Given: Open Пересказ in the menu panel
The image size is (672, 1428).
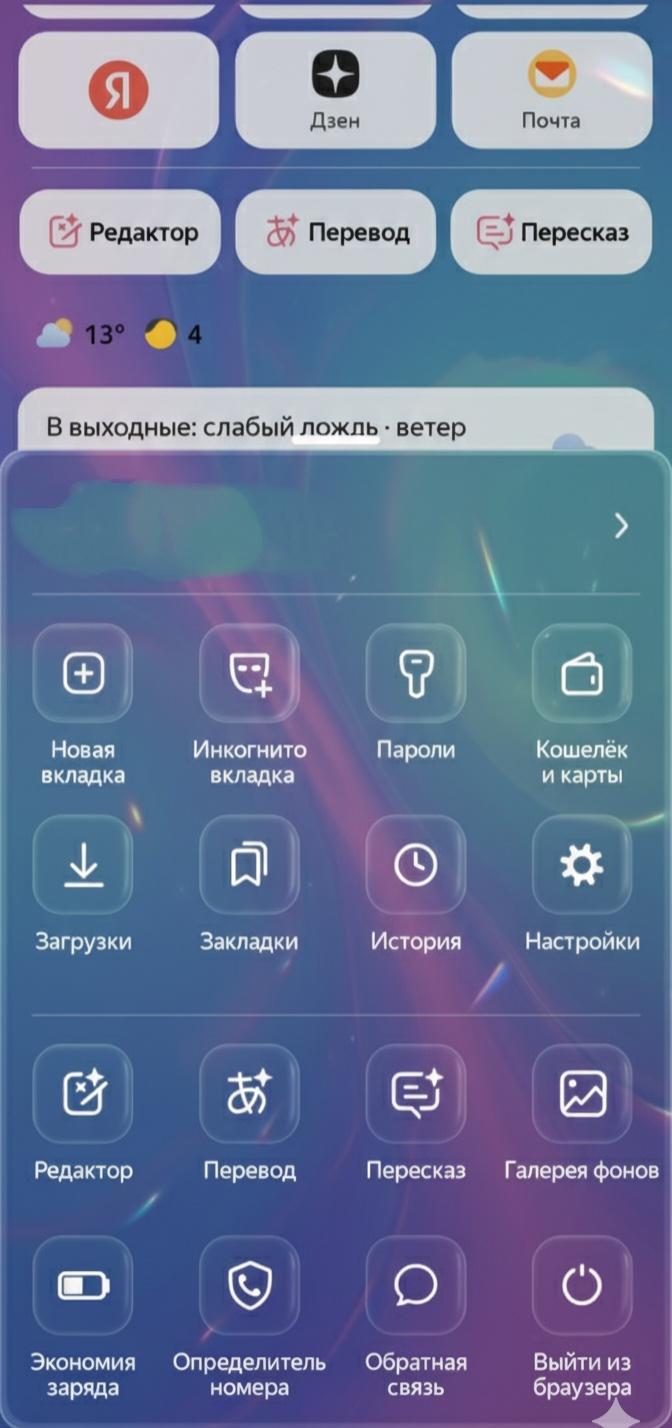Looking at the screenshot, I should click(416, 1094).
